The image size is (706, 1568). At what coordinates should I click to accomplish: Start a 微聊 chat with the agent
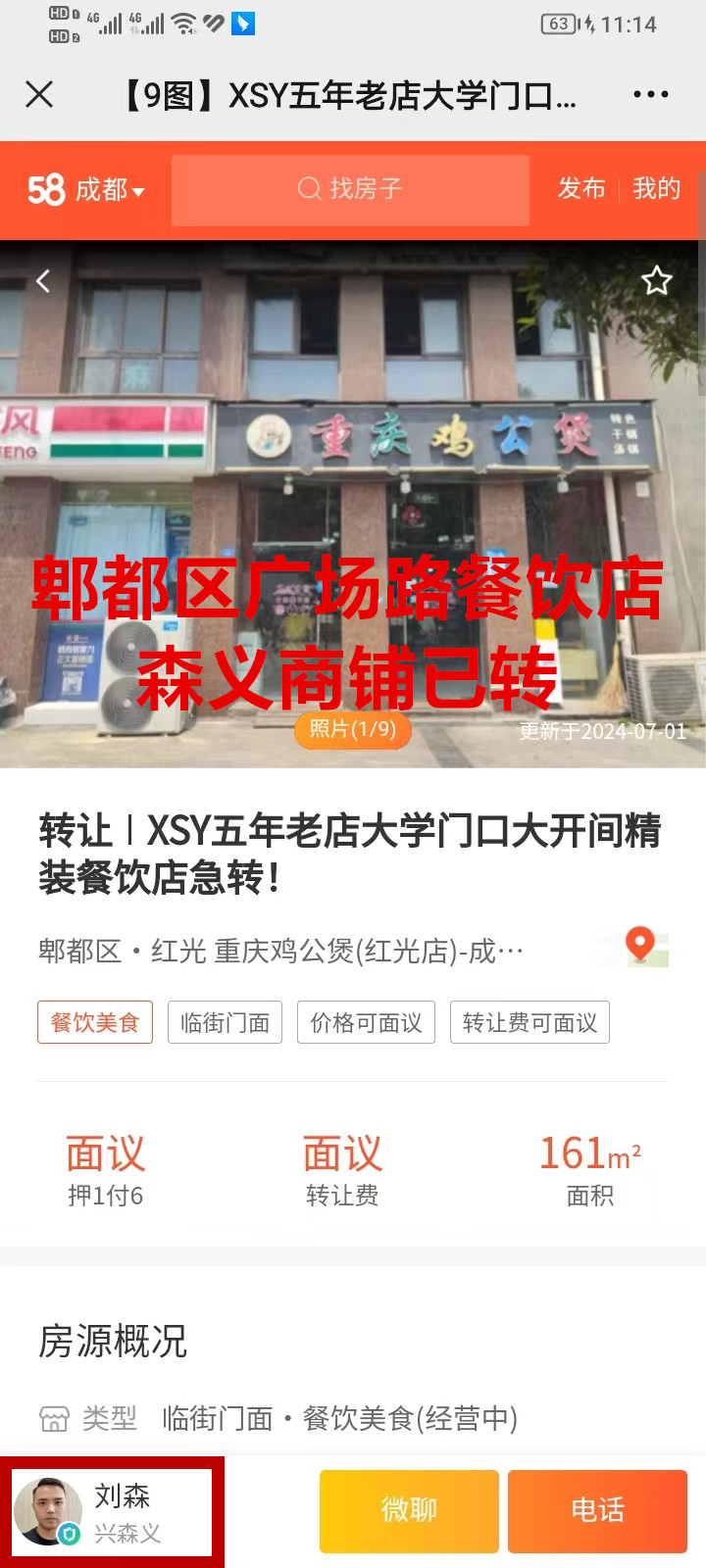point(409,1510)
